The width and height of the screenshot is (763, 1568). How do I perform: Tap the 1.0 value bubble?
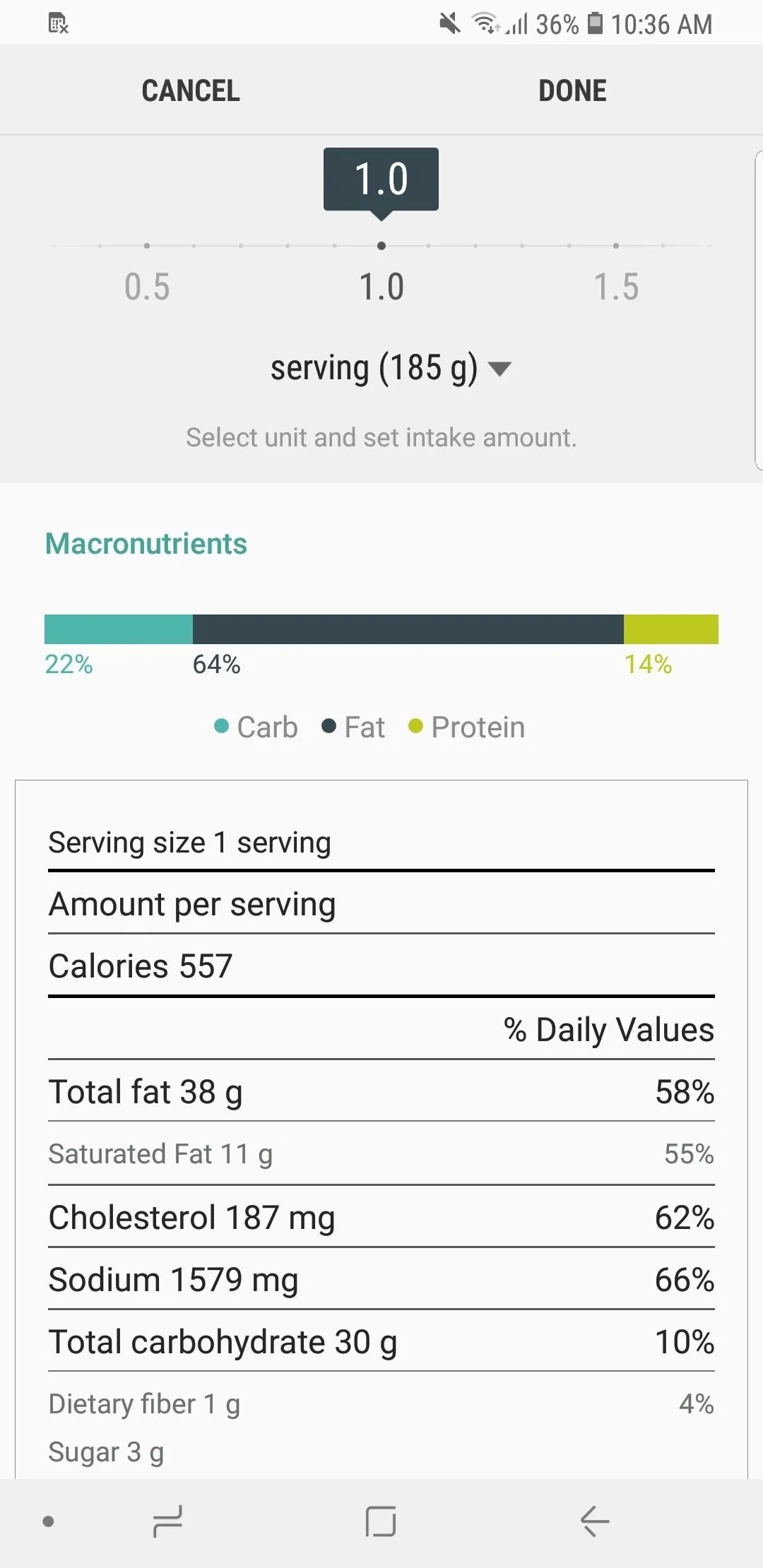[x=381, y=179]
